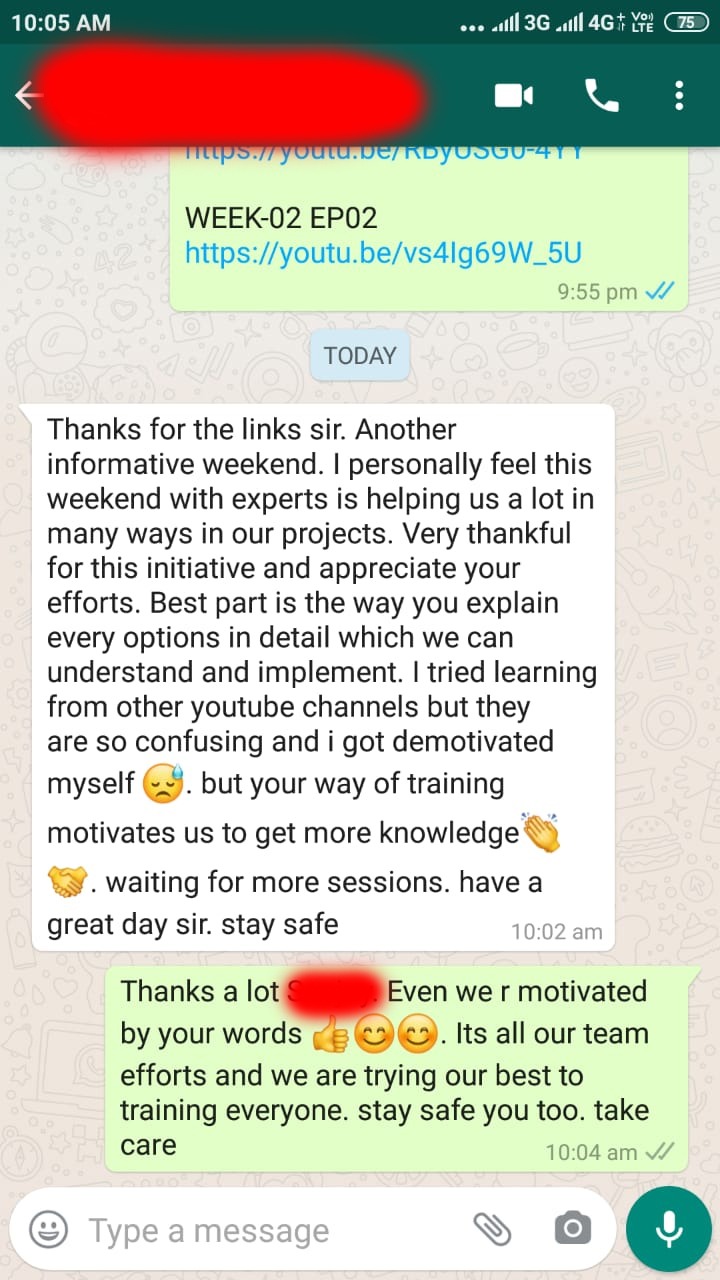Start a video call
This screenshot has height=1280, width=720.
pyautogui.click(x=513, y=96)
